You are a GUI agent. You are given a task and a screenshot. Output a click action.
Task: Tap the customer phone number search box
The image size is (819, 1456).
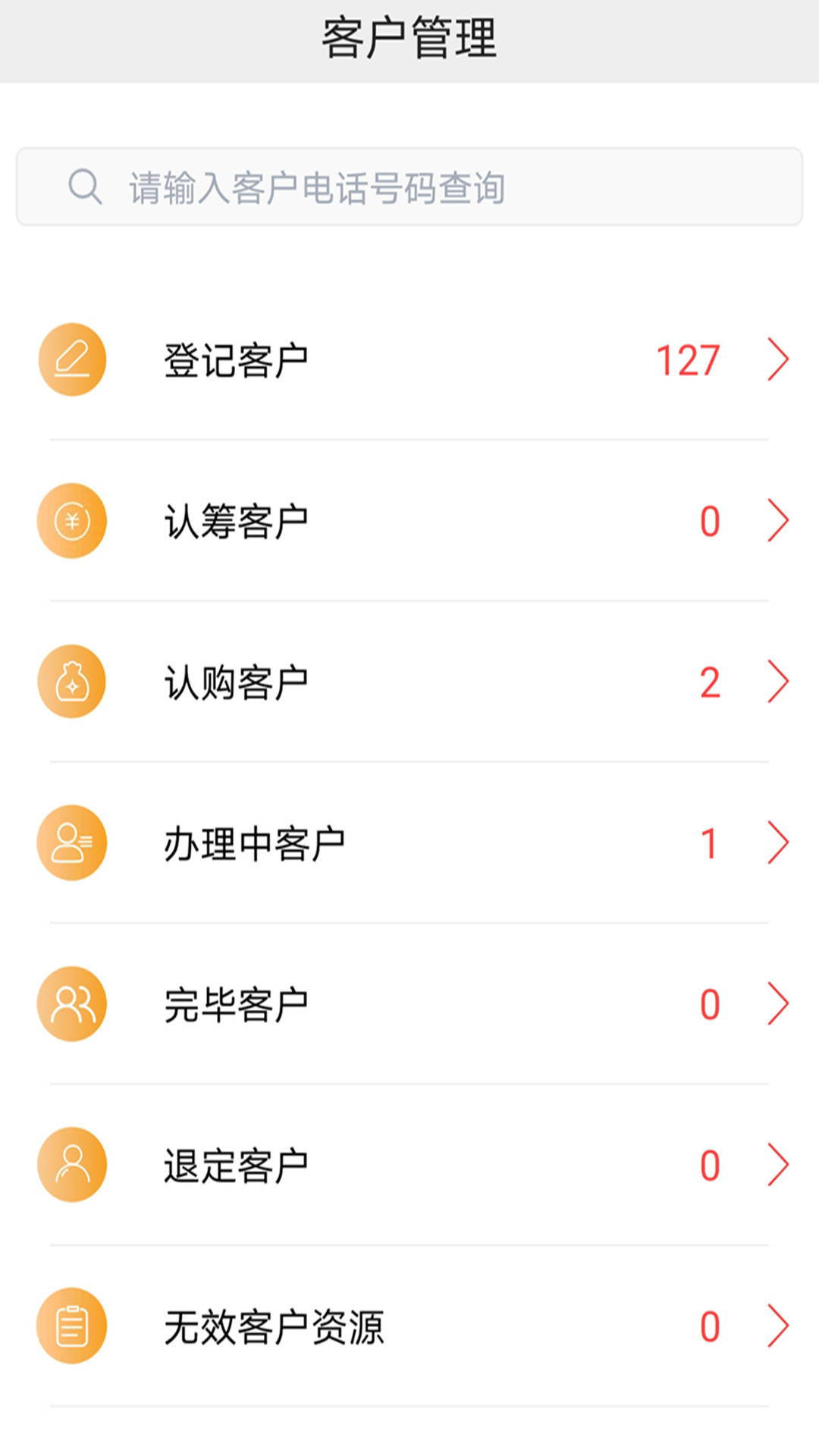pos(409,187)
